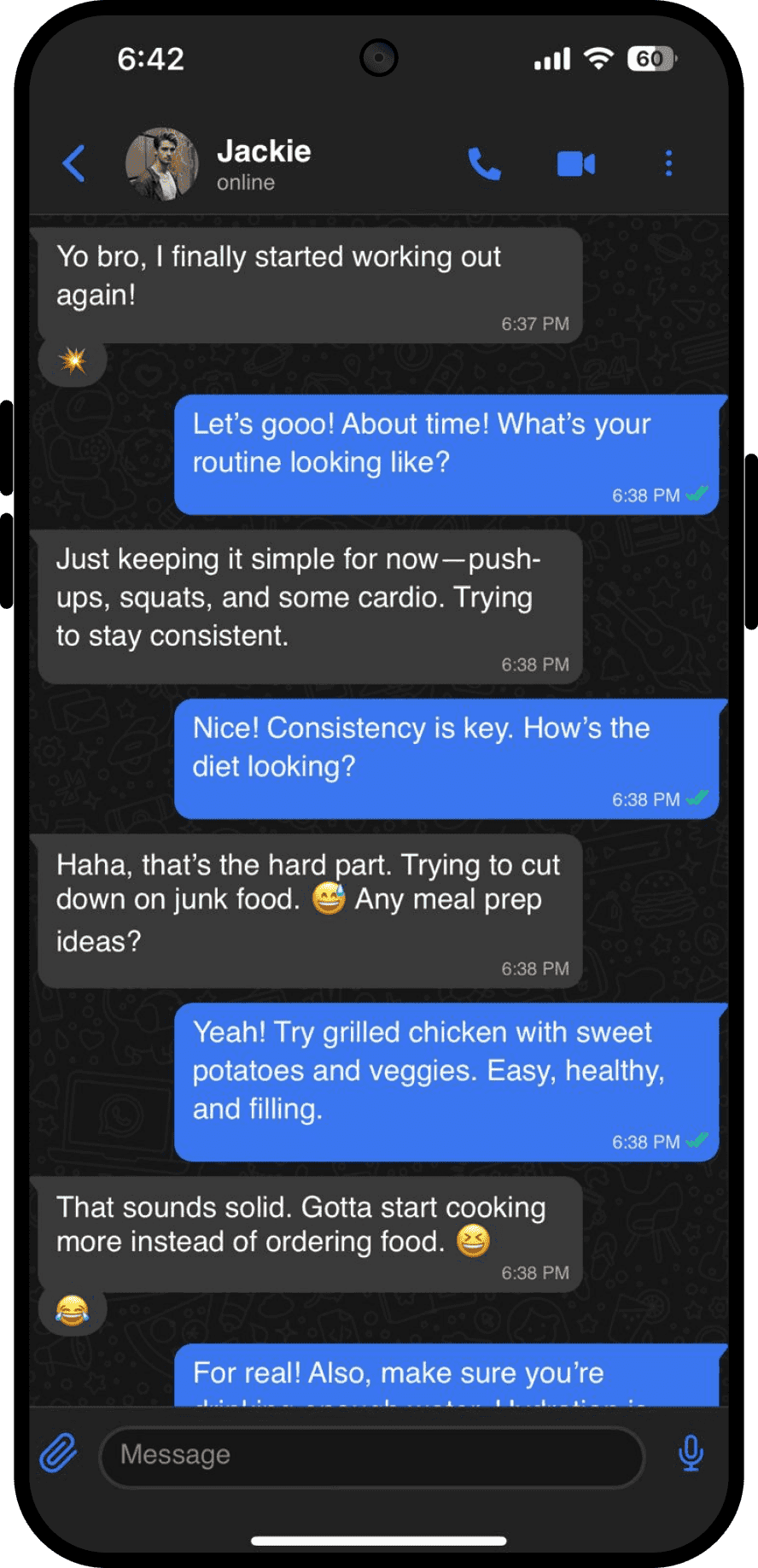This screenshot has width=758, height=1568.
Task: Tap the green read receipt checkmarks on the diet message
Action: coord(697,799)
